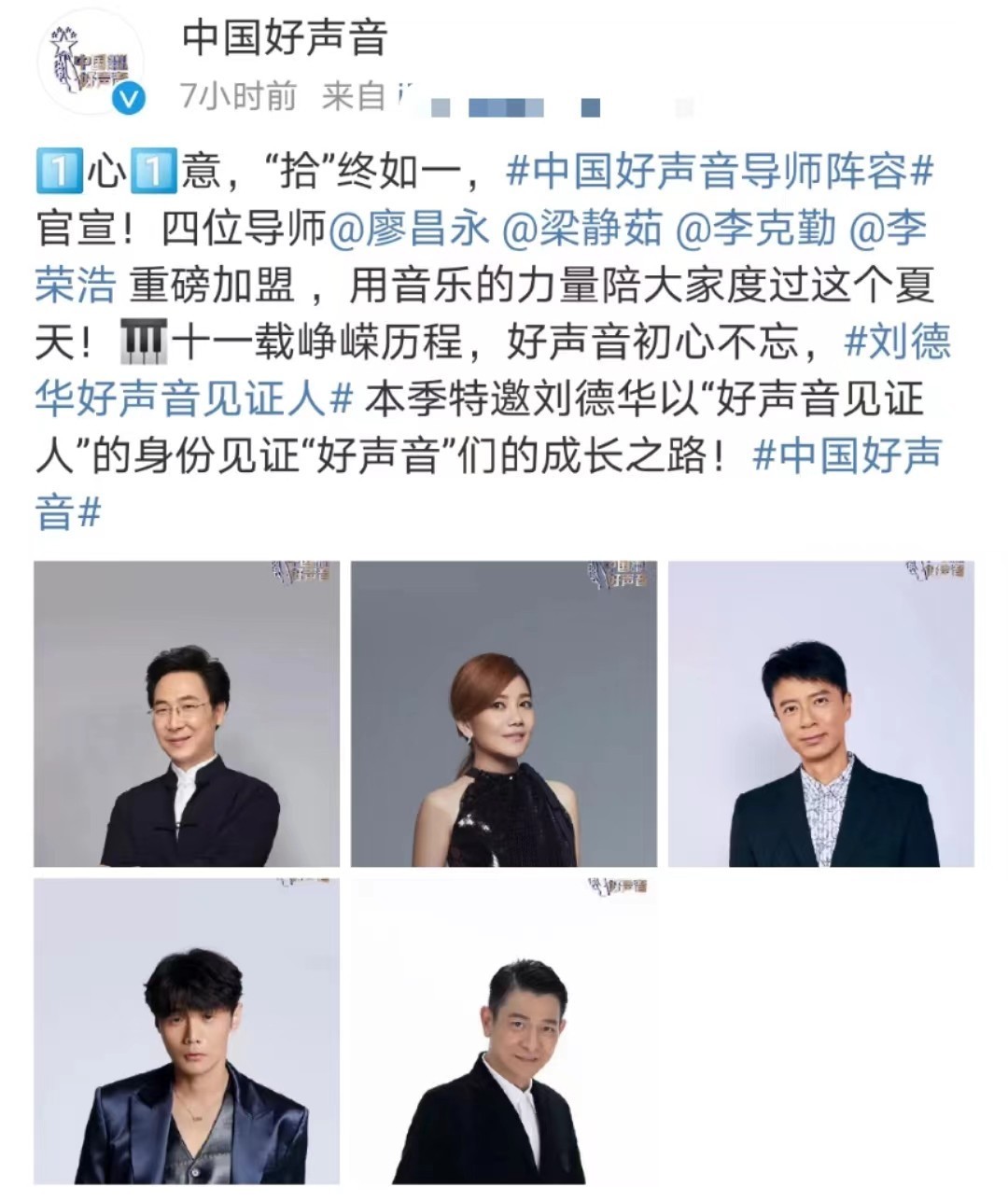Open hashtag #中国好声音导师阵容#
Viewport: 1008px width, 1201px height.
point(720,173)
